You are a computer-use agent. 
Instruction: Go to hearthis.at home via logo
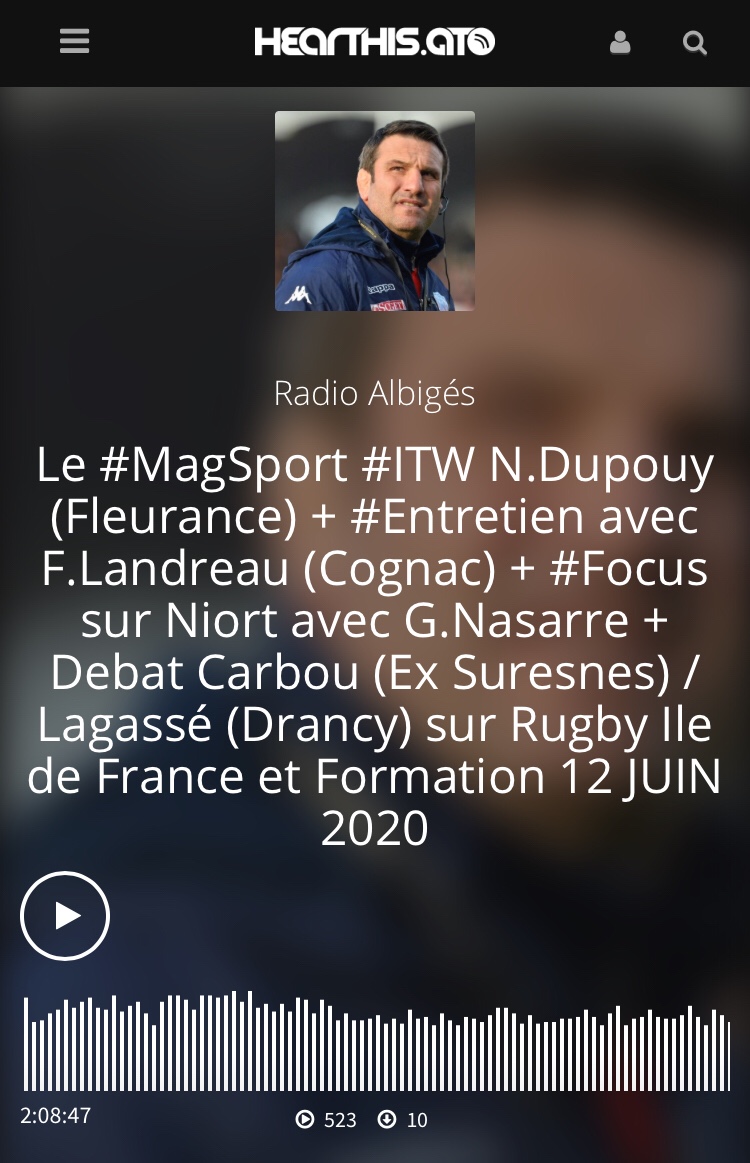coord(374,42)
